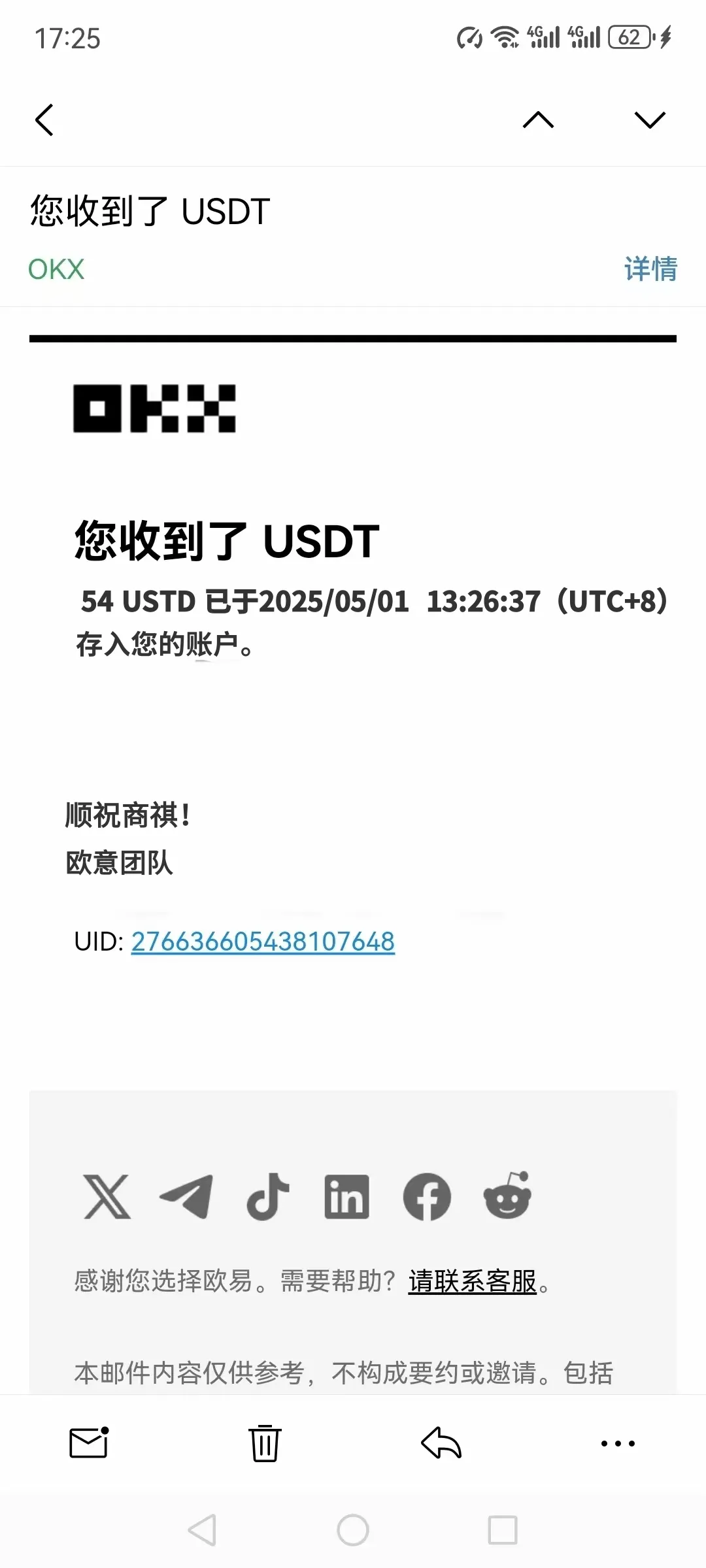
Task: Tap the back arrow to leave the email
Action: point(44,121)
